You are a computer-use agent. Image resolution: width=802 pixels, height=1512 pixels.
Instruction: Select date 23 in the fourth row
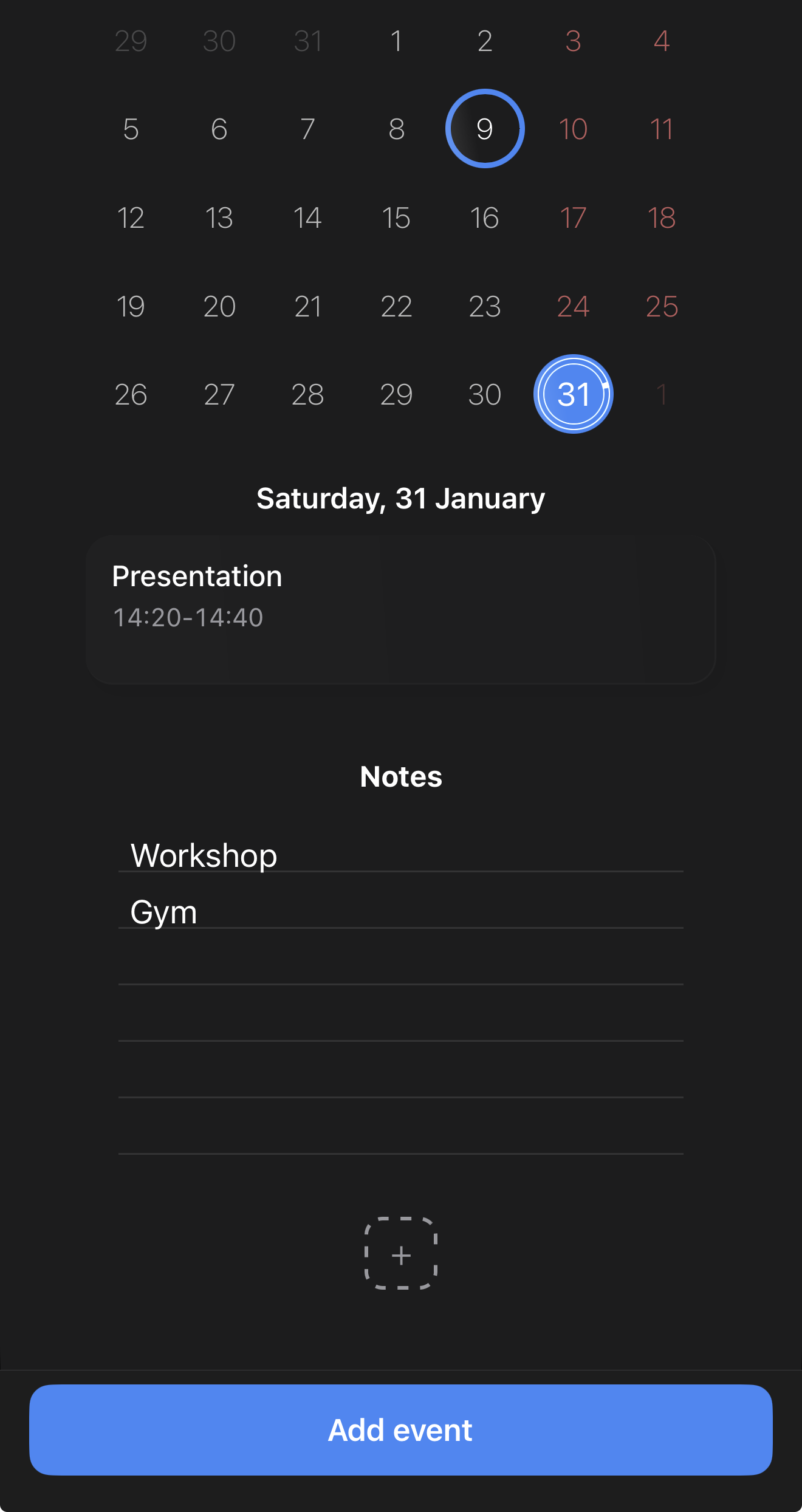point(484,306)
